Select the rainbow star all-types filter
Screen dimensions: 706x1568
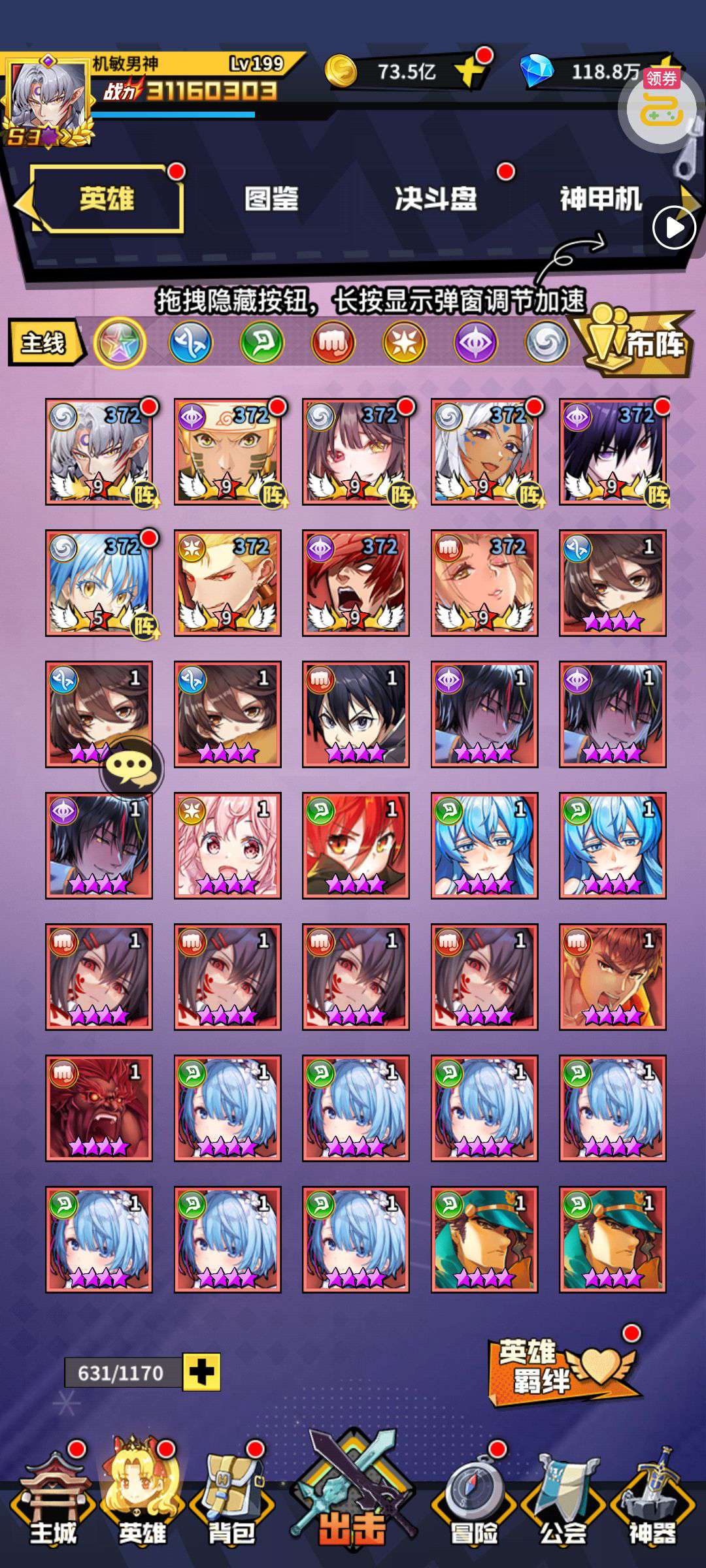pos(120,342)
